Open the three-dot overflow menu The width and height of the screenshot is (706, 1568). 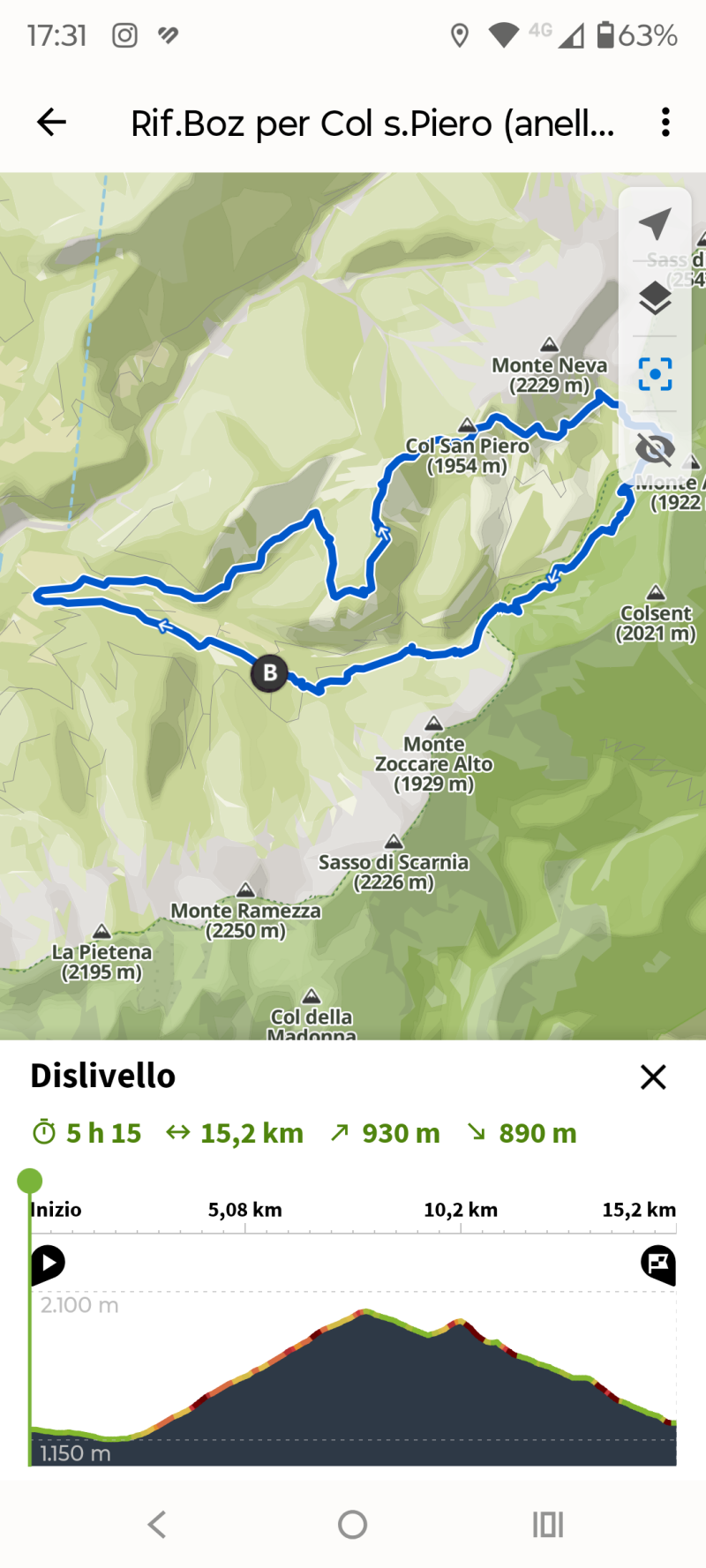(x=665, y=123)
